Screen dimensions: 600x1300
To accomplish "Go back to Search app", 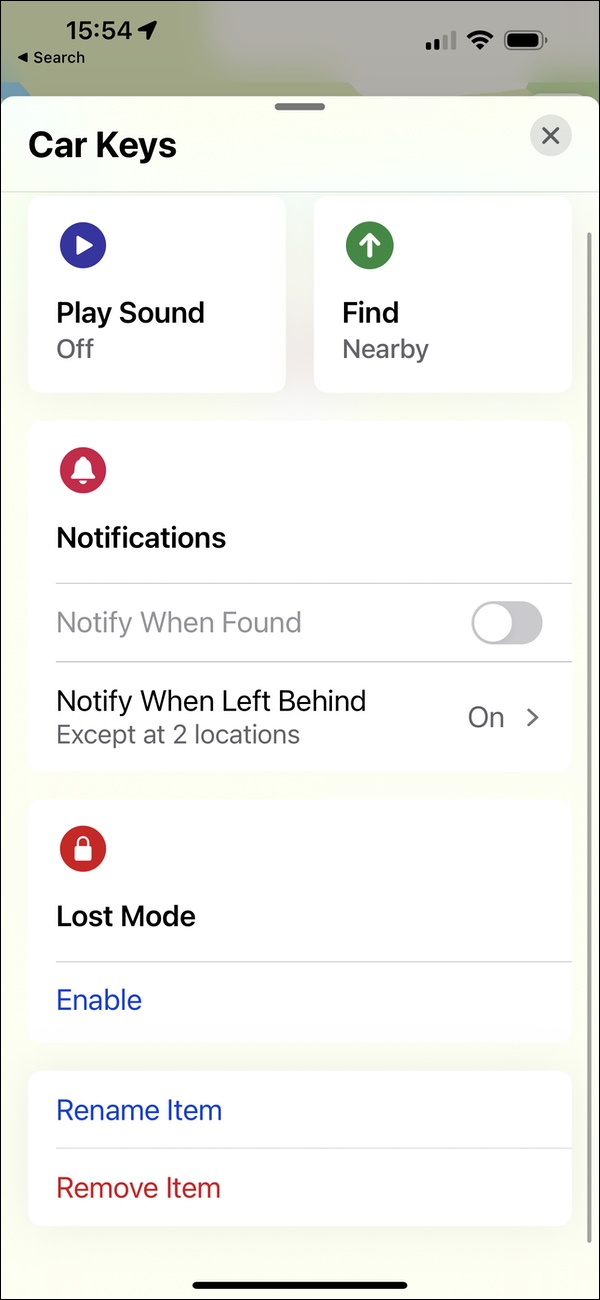I will click(51, 58).
